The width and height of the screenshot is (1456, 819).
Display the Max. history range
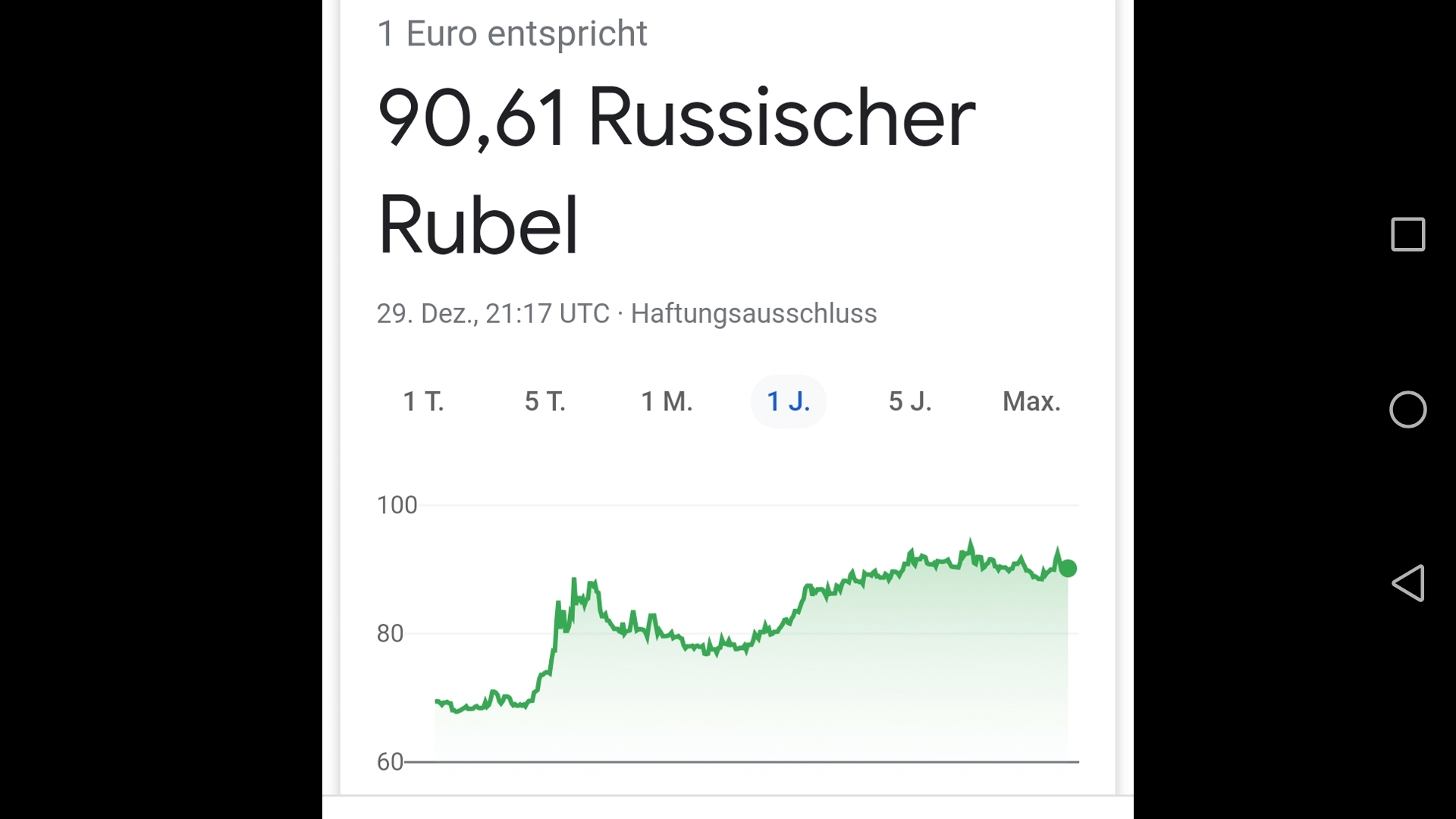click(x=1031, y=401)
